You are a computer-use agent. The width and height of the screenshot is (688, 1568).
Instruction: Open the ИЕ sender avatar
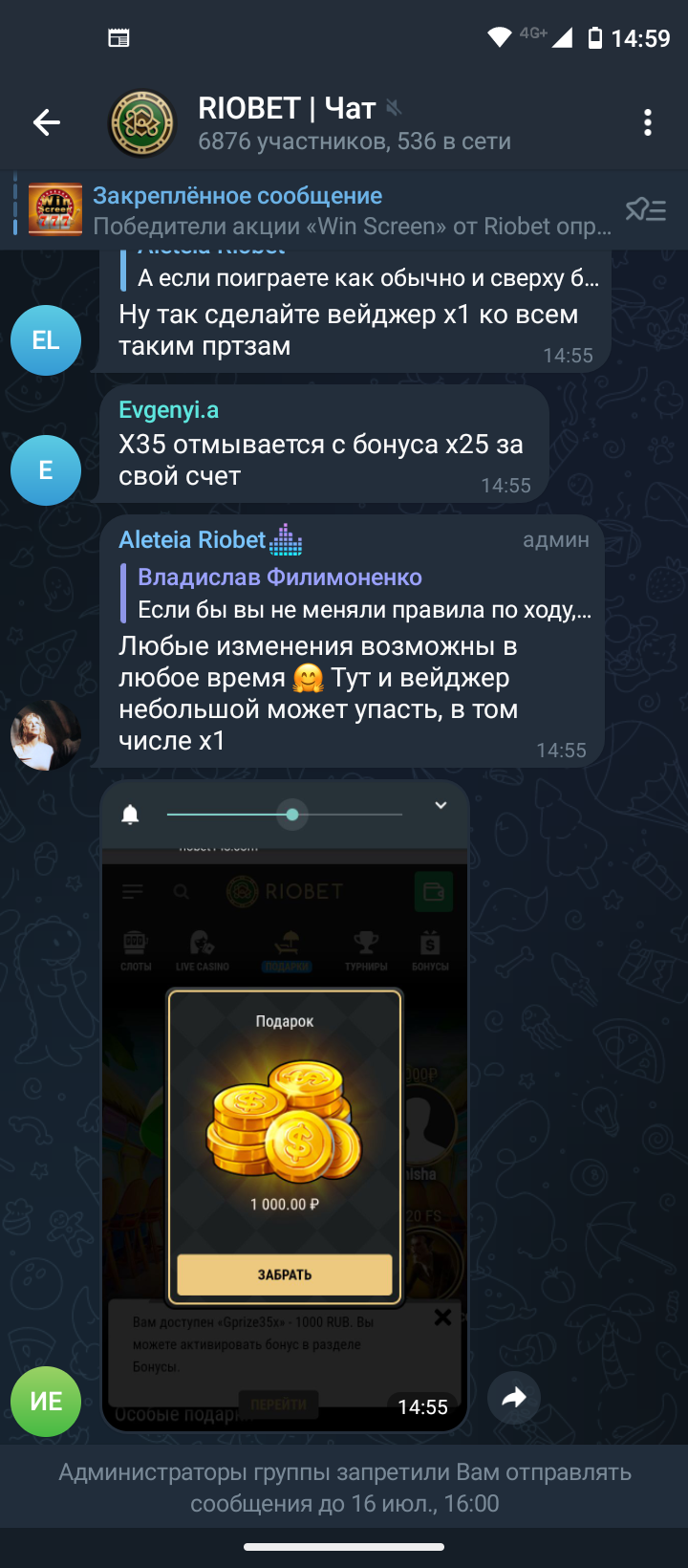pyautogui.click(x=46, y=1402)
